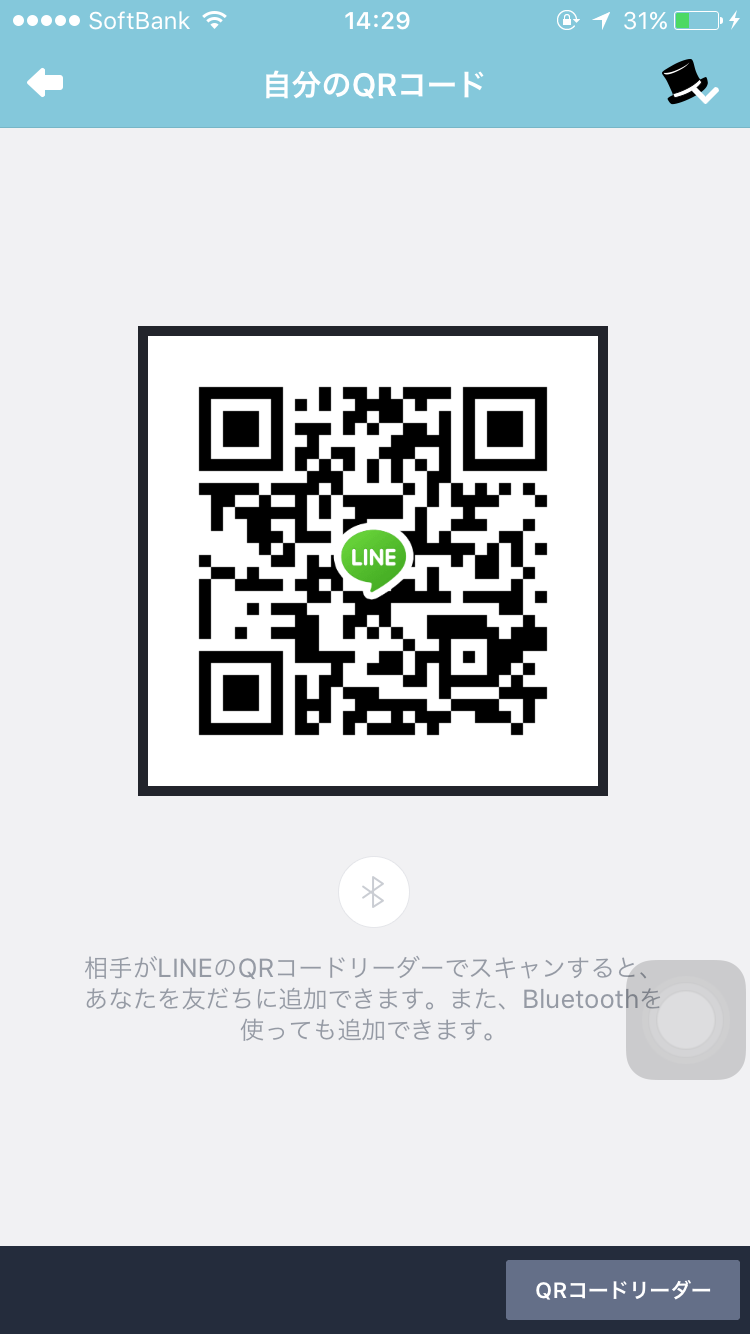Open the top hat icon menu
The image size is (750, 1334).
(x=690, y=84)
